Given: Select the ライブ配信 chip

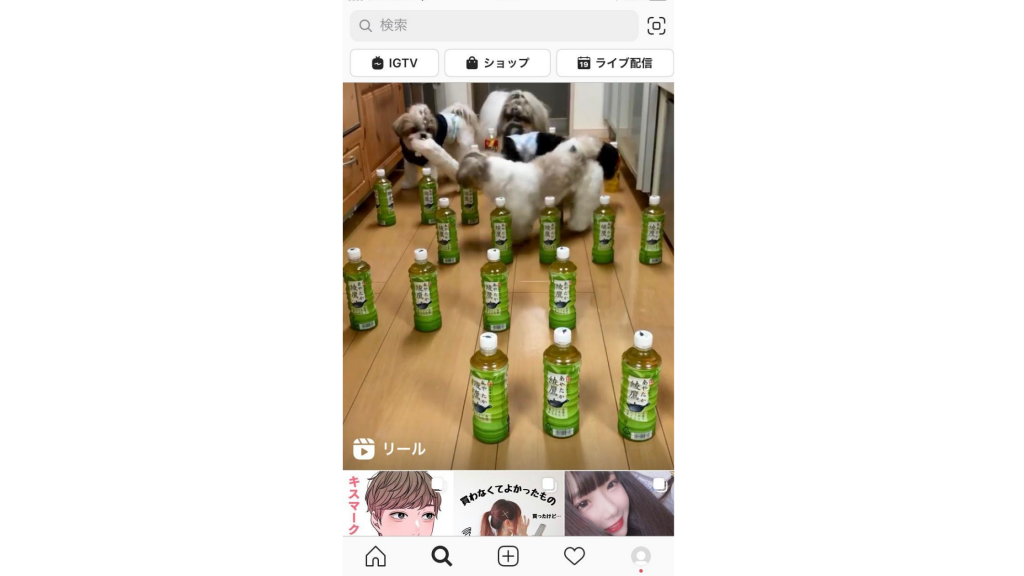Looking at the screenshot, I should [x=614, y=63].
